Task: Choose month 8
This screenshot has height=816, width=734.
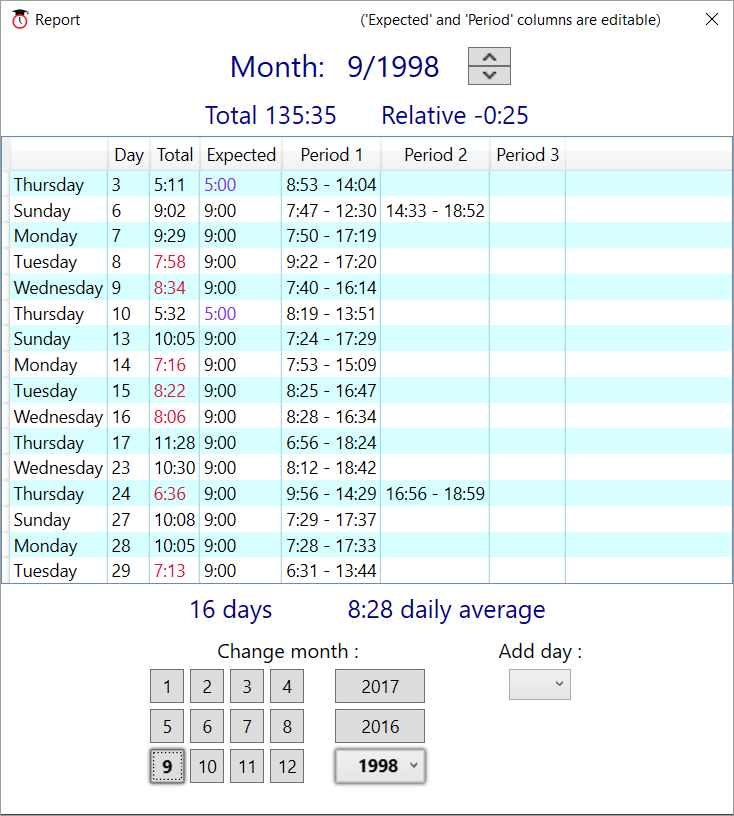Action: (287, 727)
